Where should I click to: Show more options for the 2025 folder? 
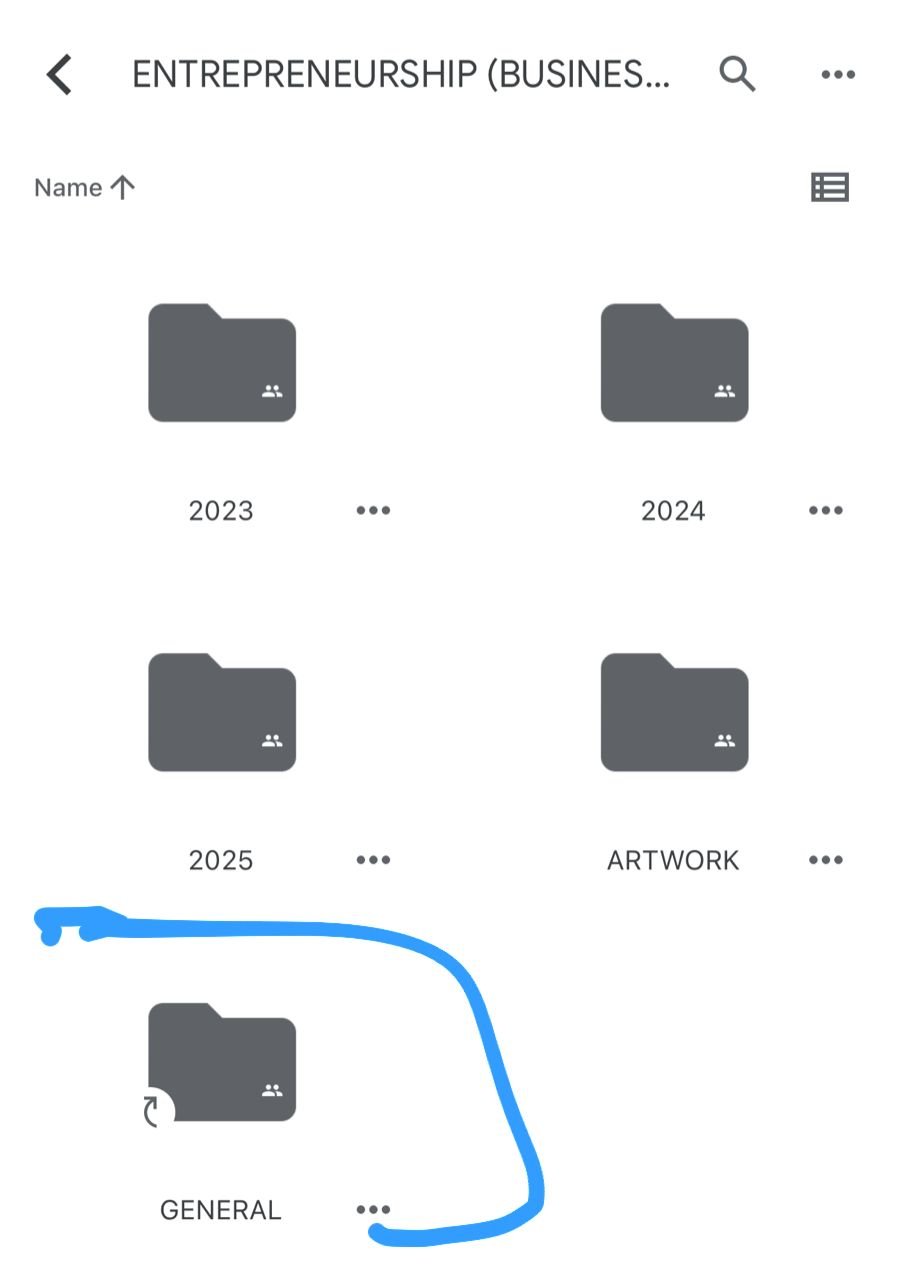pyautogui.click(x=373, y=860)
